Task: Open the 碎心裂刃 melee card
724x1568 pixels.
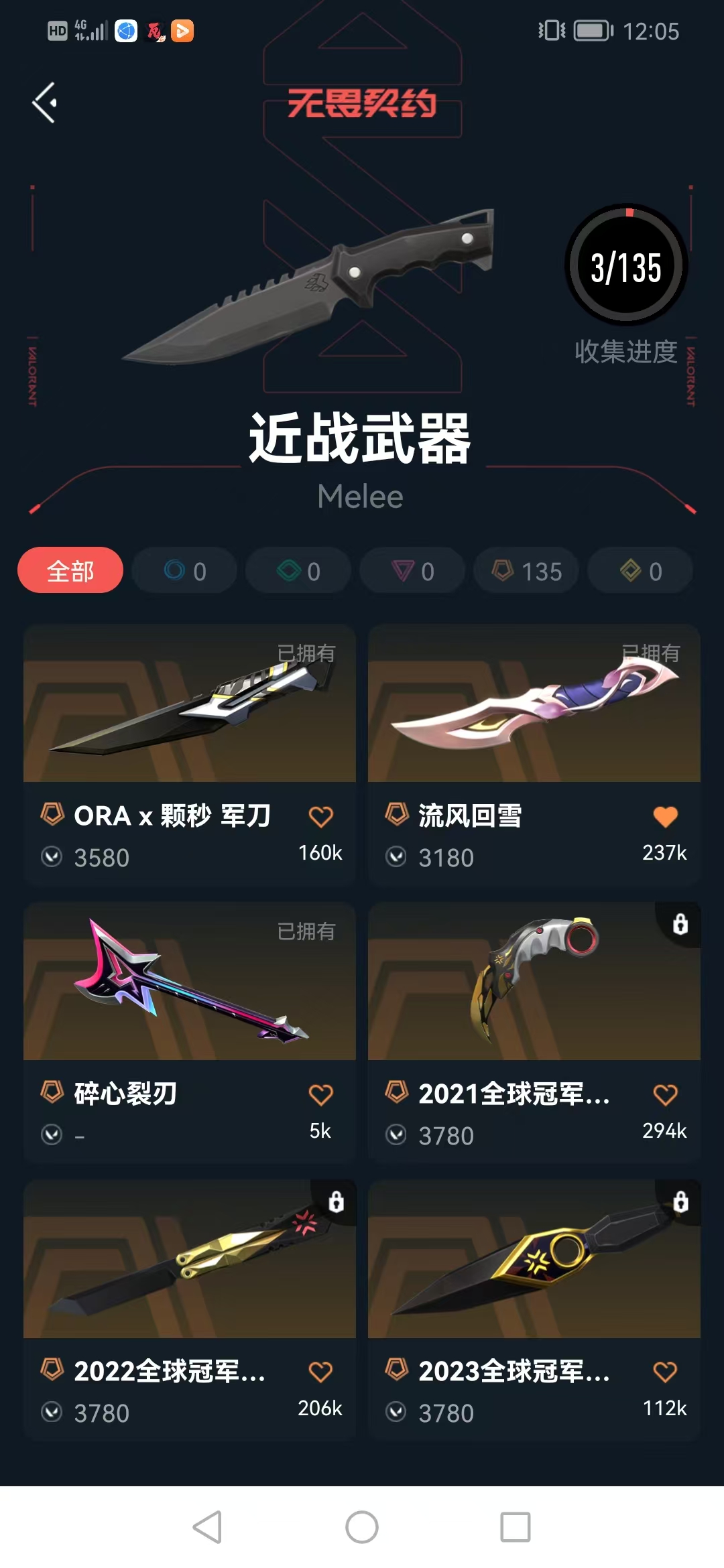Action: pos(190,1033)
